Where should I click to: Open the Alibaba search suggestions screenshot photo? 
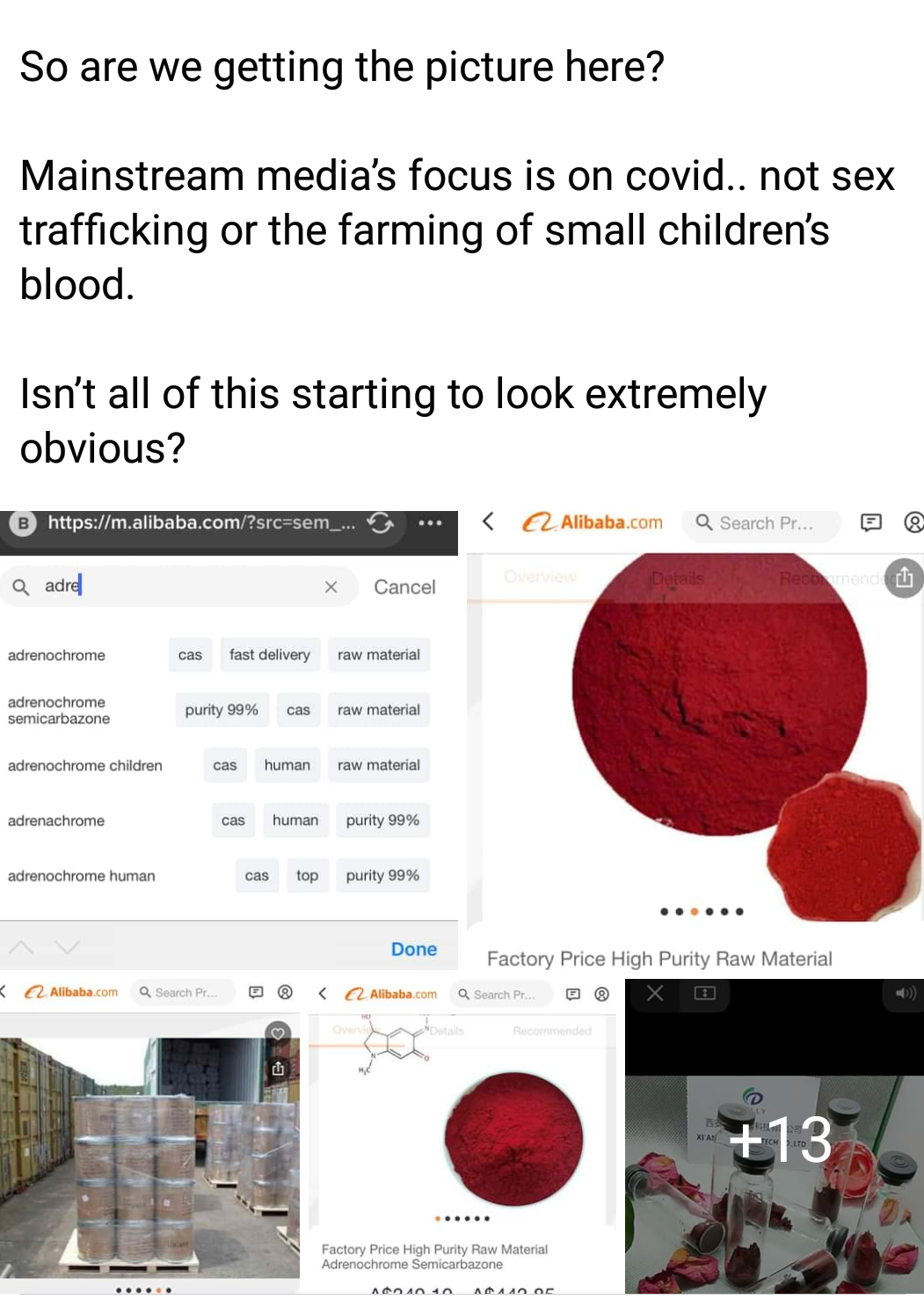pos(229,739)
